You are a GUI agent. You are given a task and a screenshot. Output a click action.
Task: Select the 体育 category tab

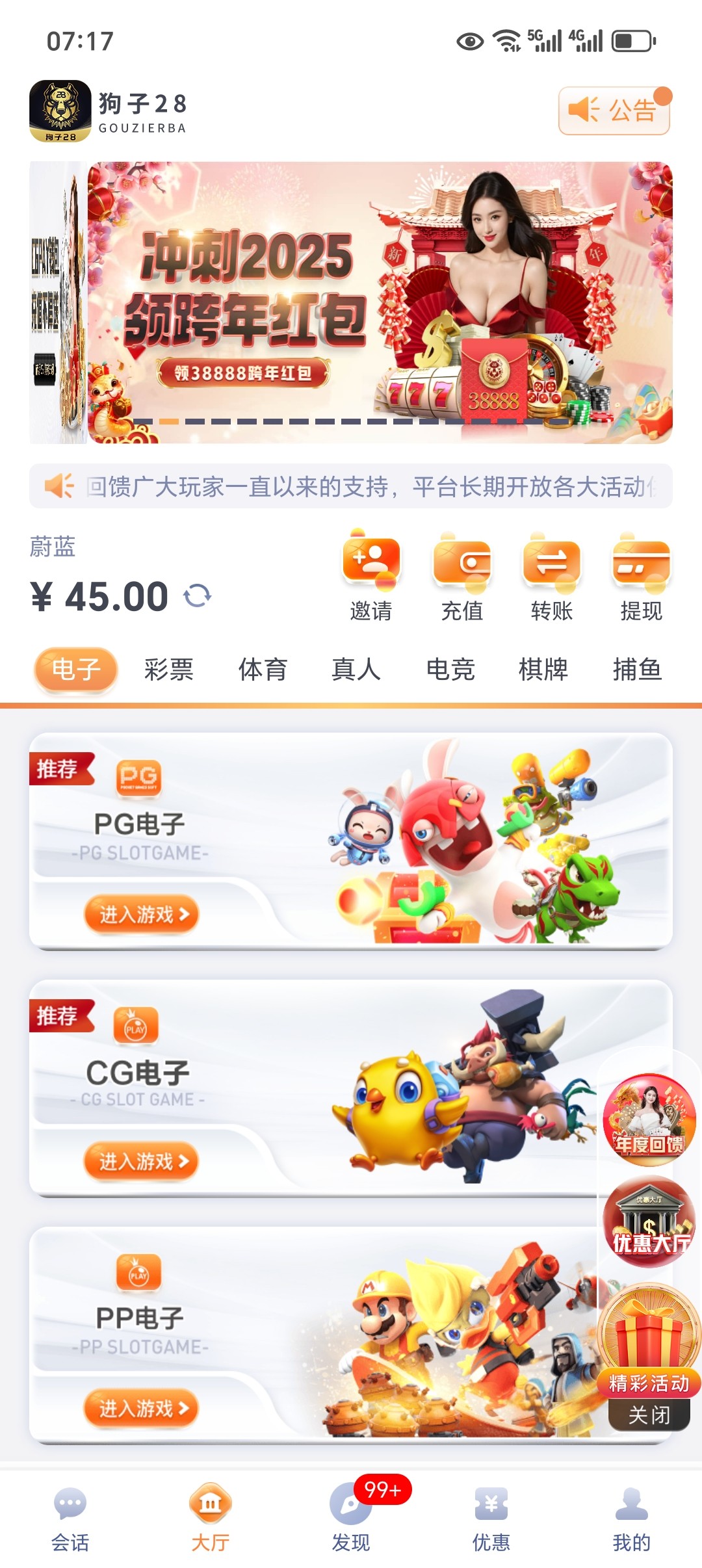click(263, 670)
